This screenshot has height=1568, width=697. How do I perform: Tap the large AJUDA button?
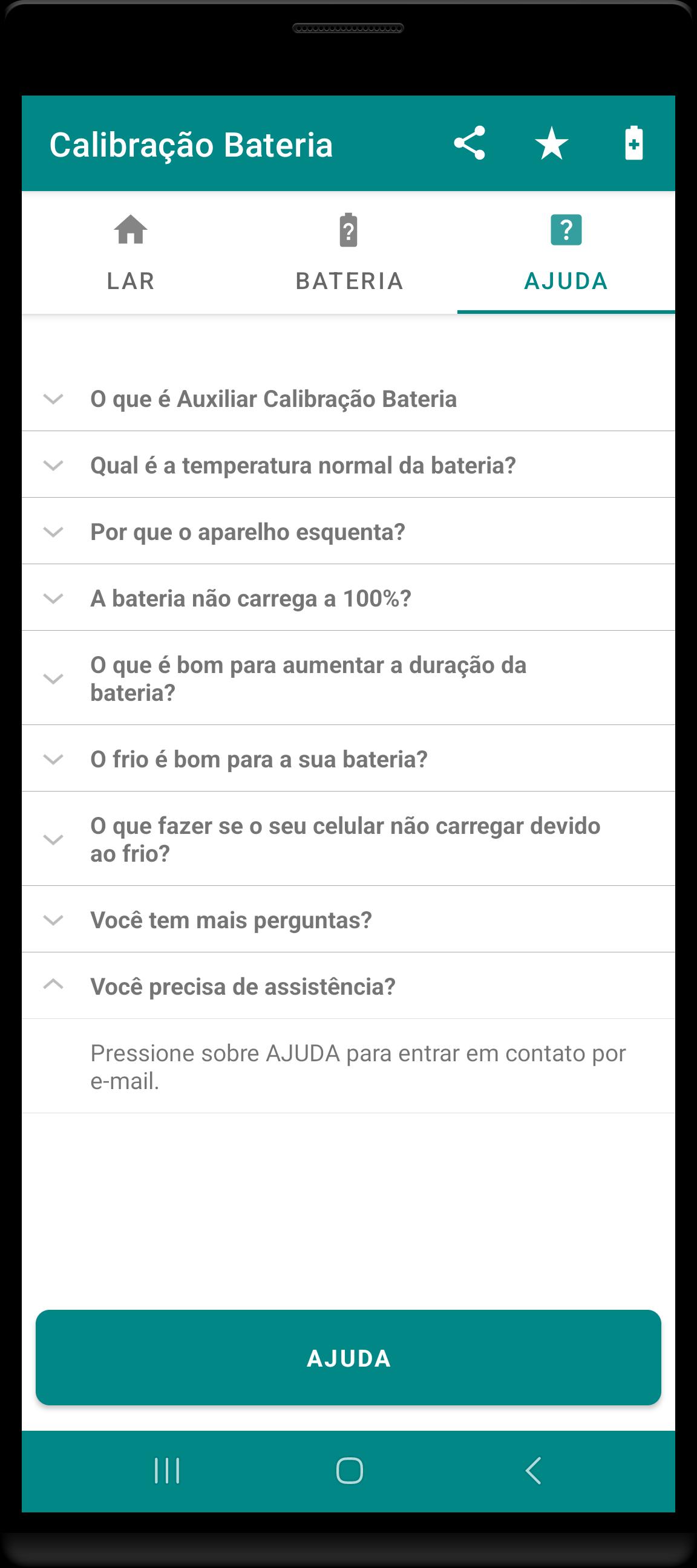point(348,1358)
